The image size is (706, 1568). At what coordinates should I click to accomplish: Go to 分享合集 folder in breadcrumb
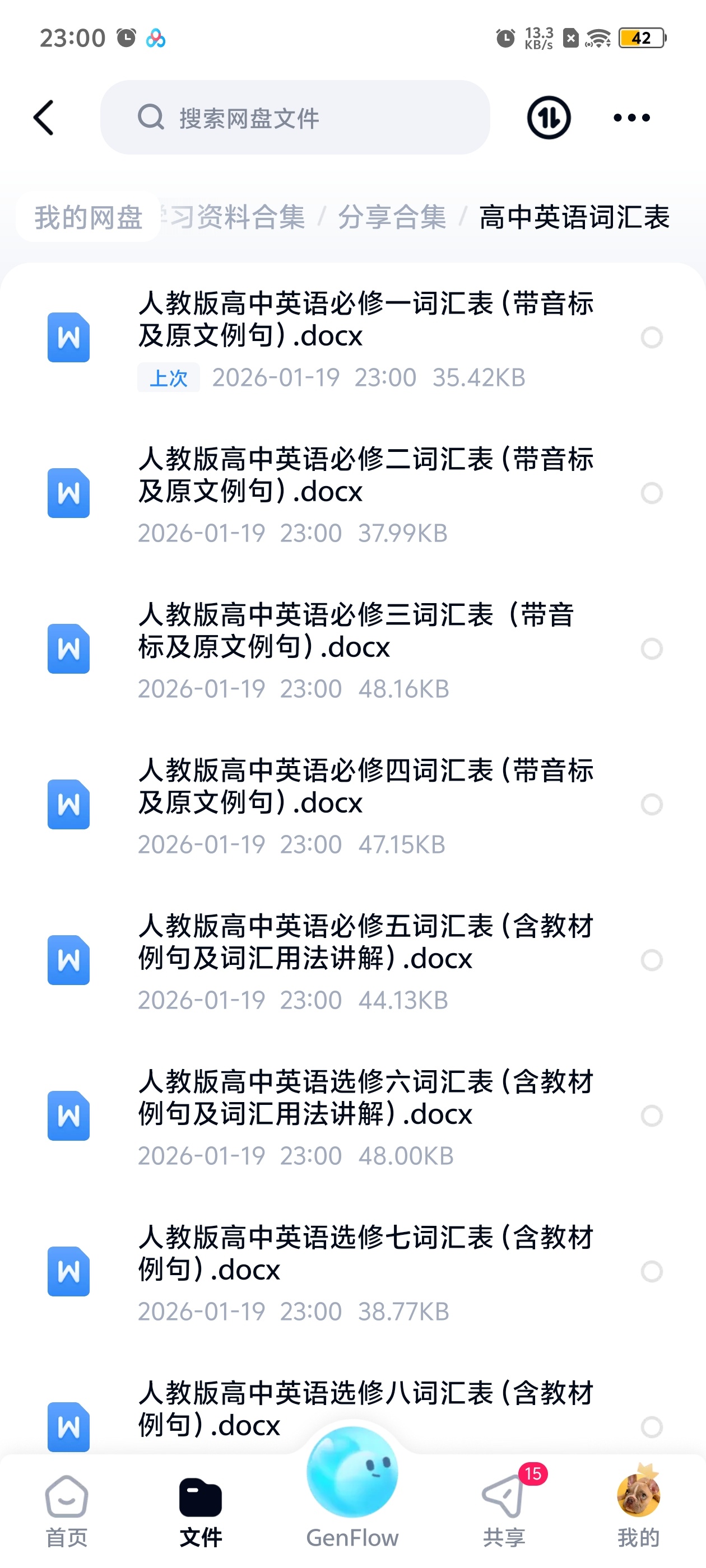click(392, 217)
